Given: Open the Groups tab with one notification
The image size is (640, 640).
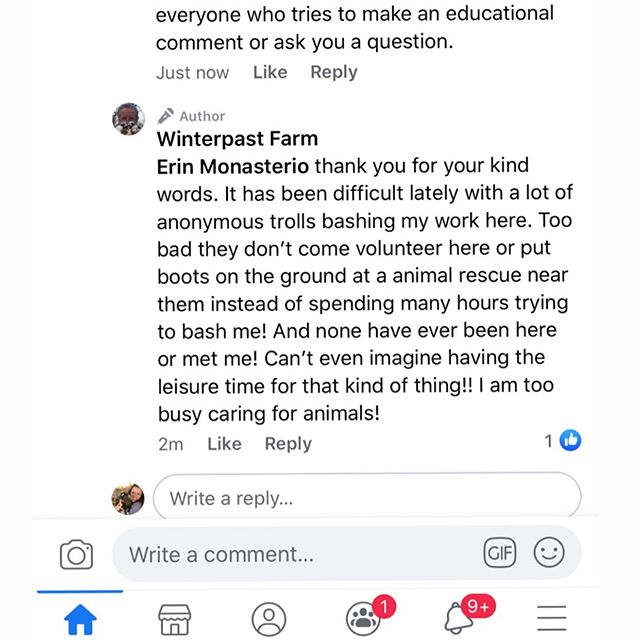Looking at the screenshot, I should click(x=364, y=616).
